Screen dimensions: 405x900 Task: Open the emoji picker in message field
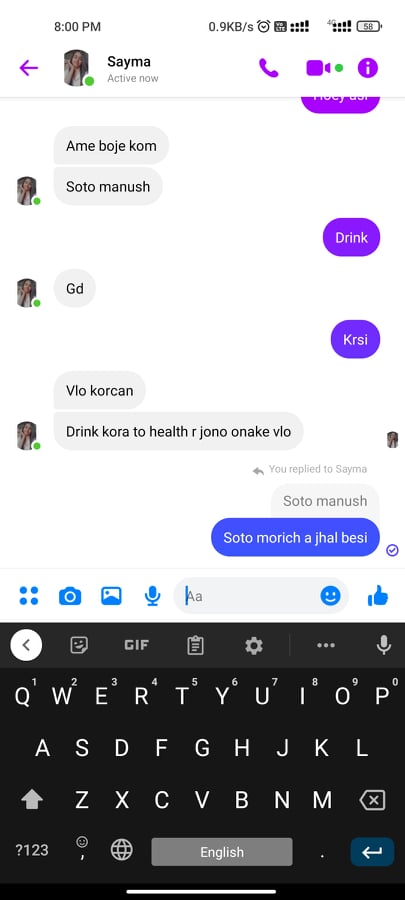point(330,596)
